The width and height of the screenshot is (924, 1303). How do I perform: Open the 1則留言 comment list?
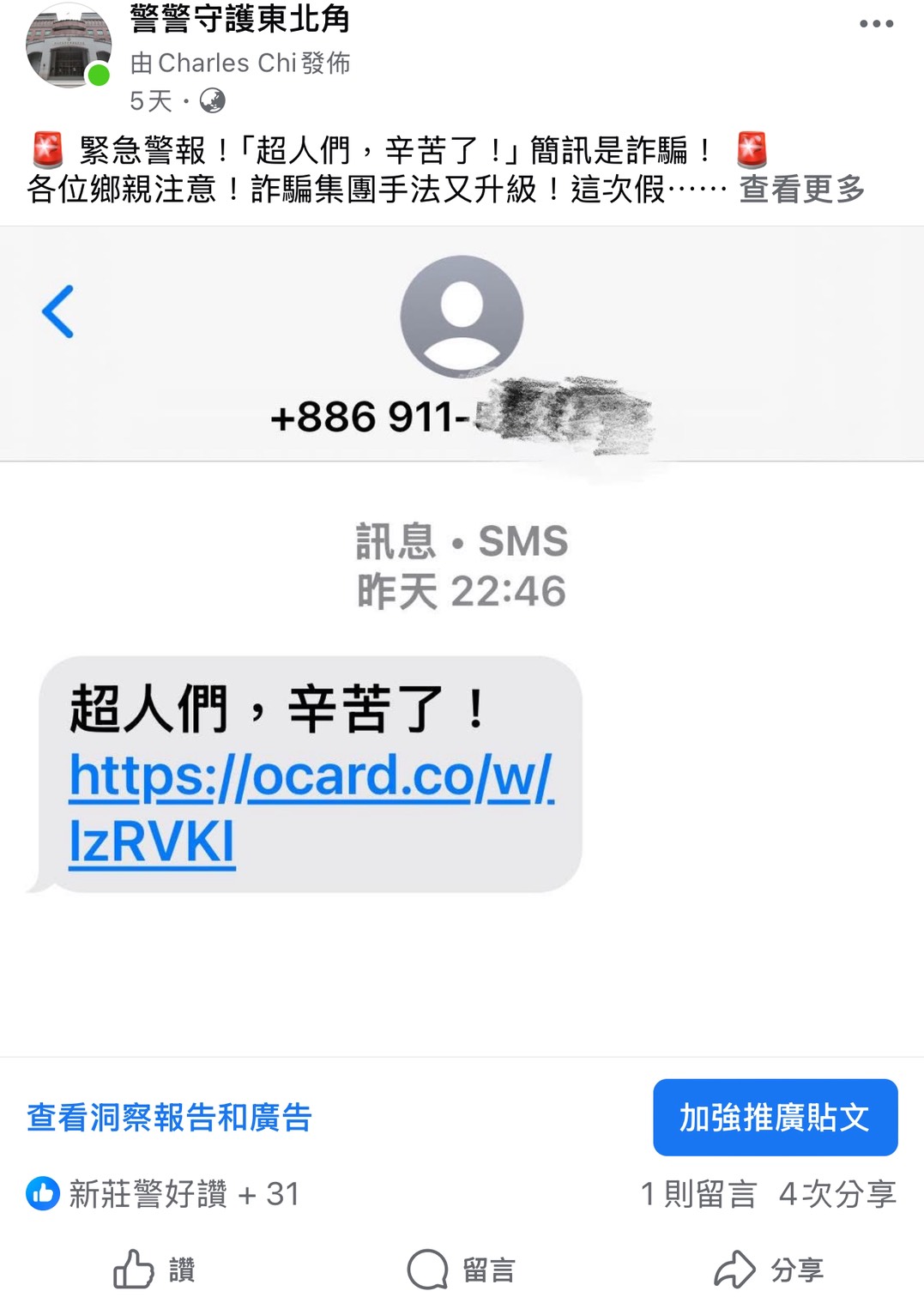click(x=698, y=1193)
